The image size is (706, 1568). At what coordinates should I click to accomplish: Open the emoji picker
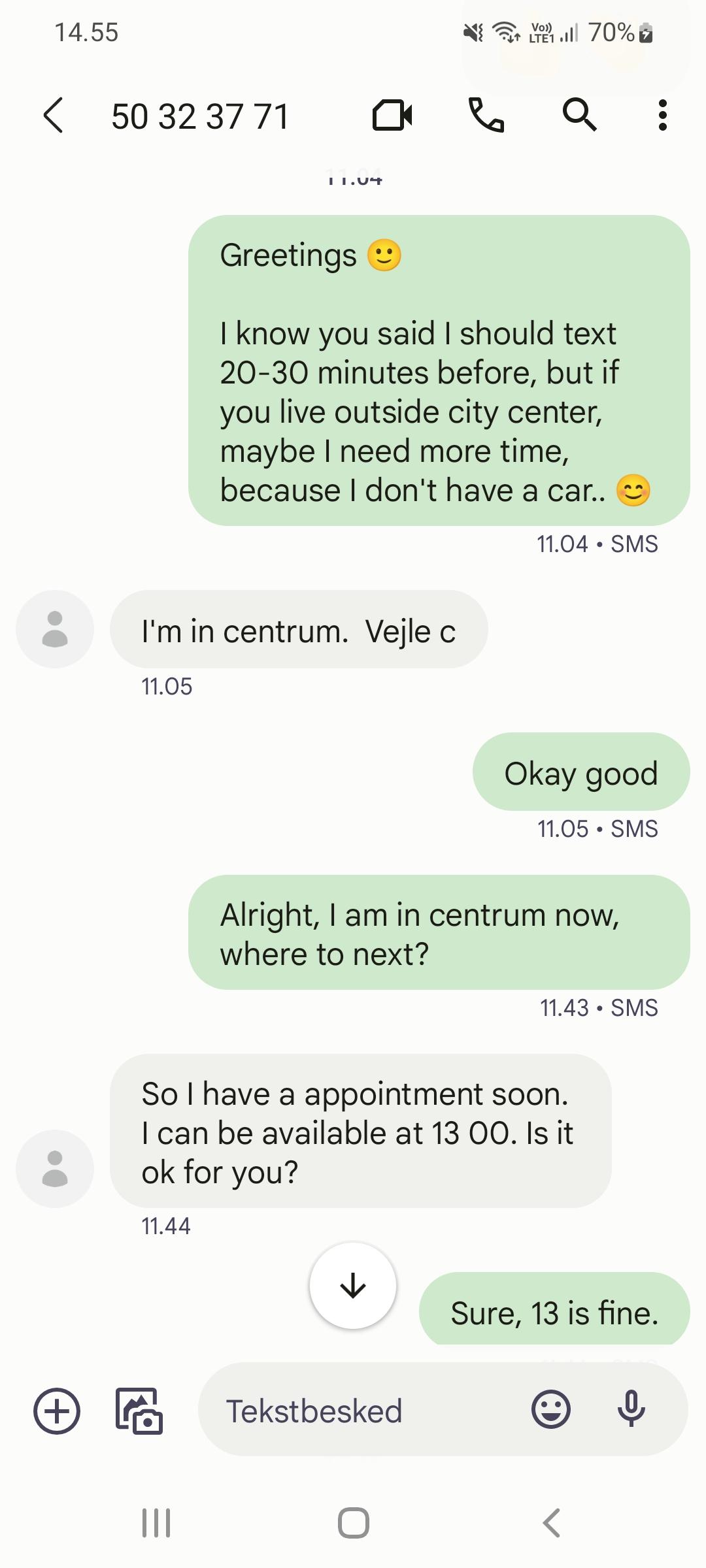tap(550, 1409)
